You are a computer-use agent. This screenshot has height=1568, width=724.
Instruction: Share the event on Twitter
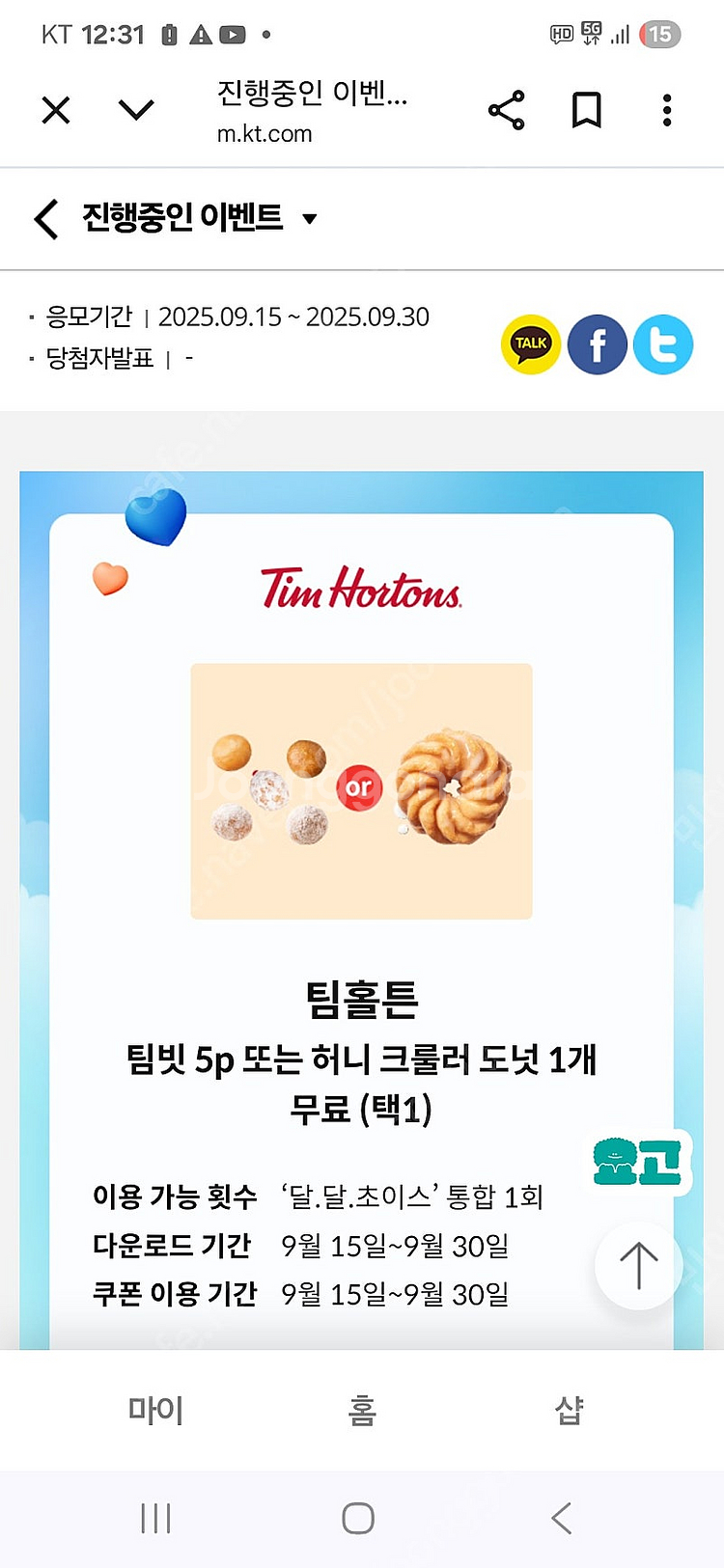[x=663, y=344]
